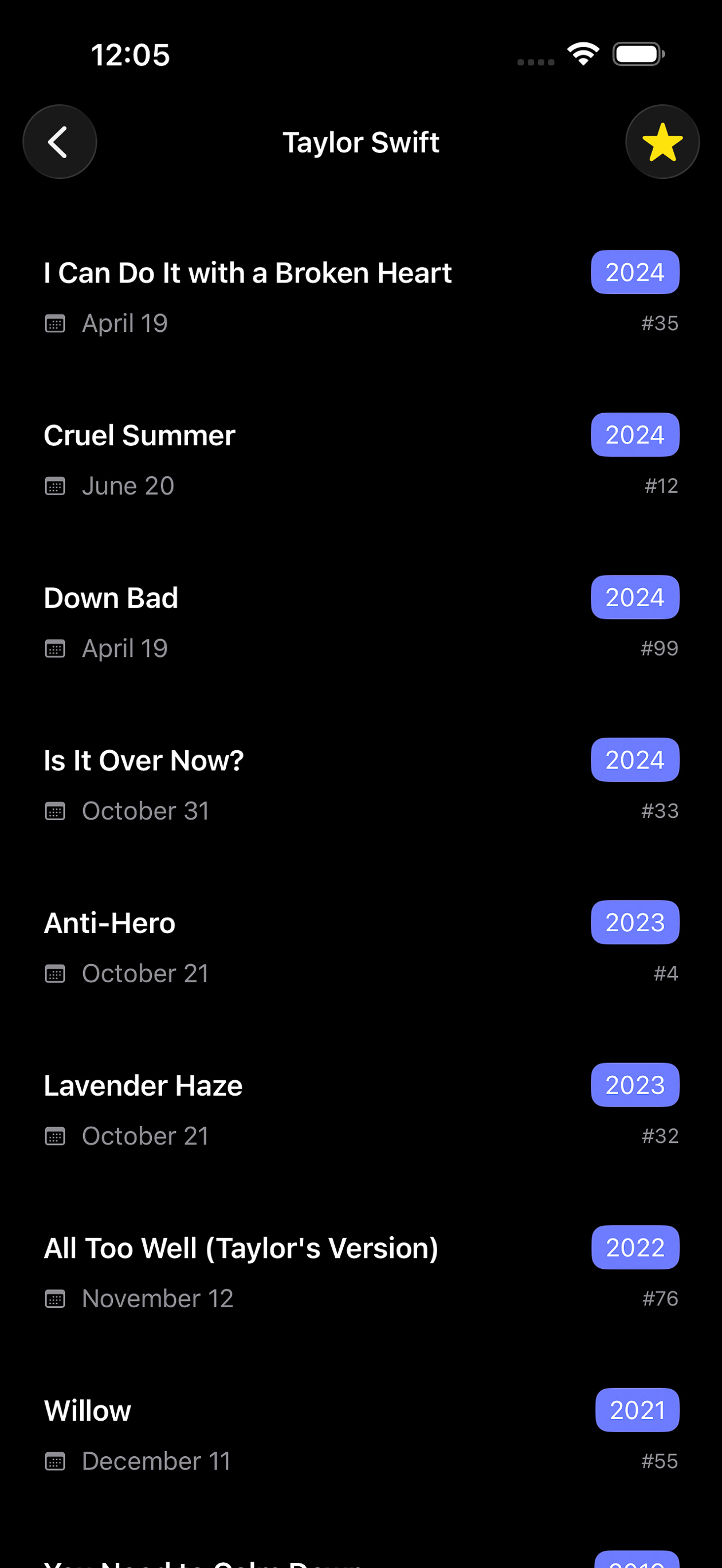
Task: Select All Too Well (Taylor's Version)
Action: coord(241,1248)
